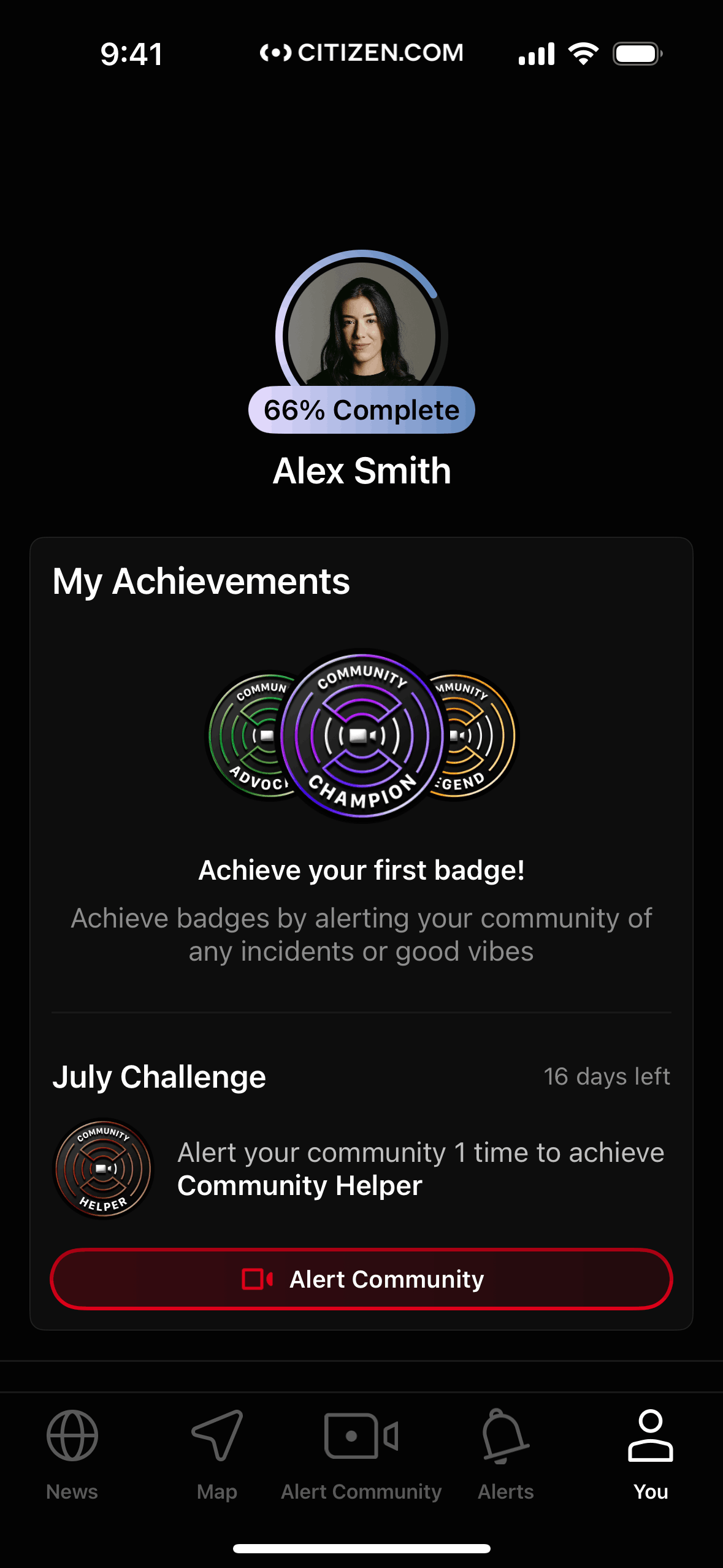
Task: Tap the red Alert Community button
Action: click(361, 1279)
